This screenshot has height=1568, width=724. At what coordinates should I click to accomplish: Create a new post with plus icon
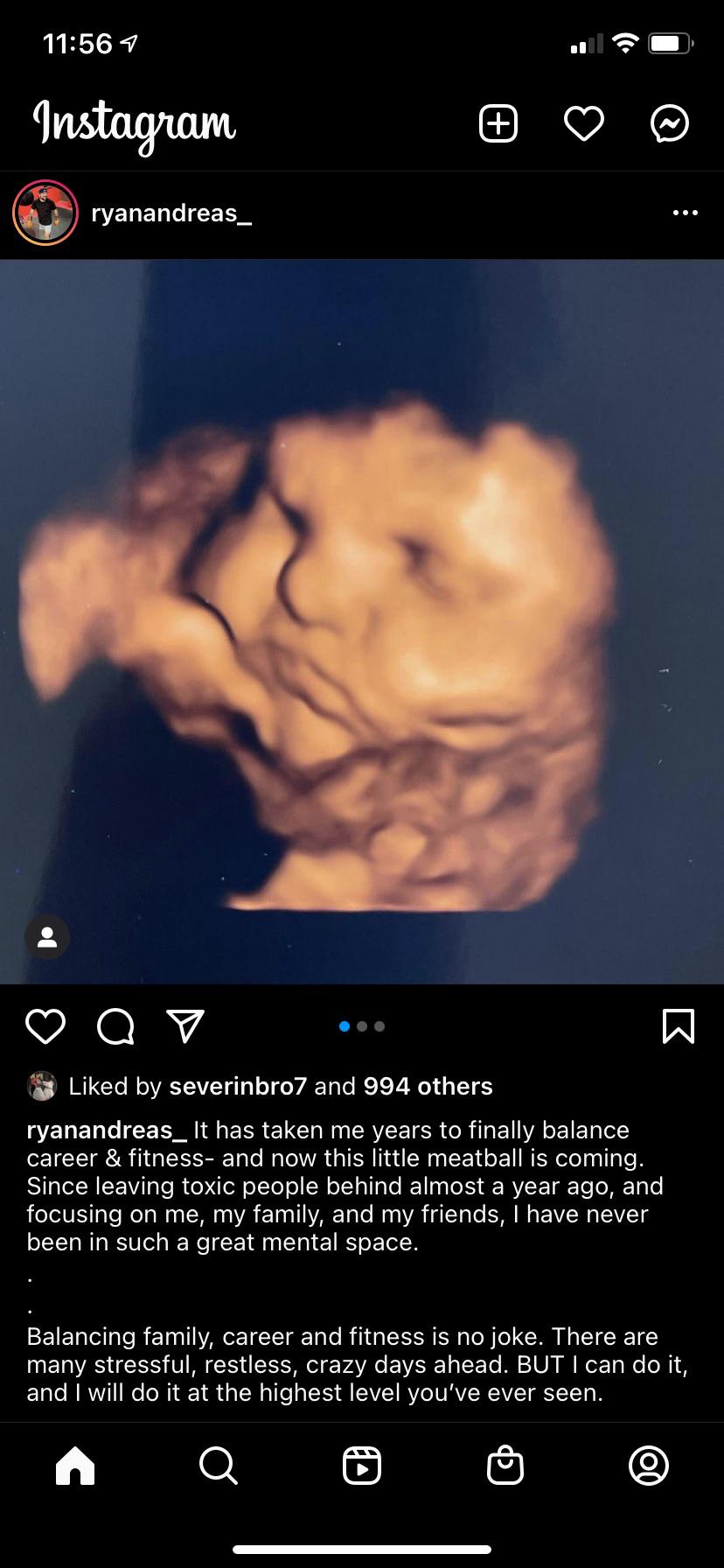498,123
